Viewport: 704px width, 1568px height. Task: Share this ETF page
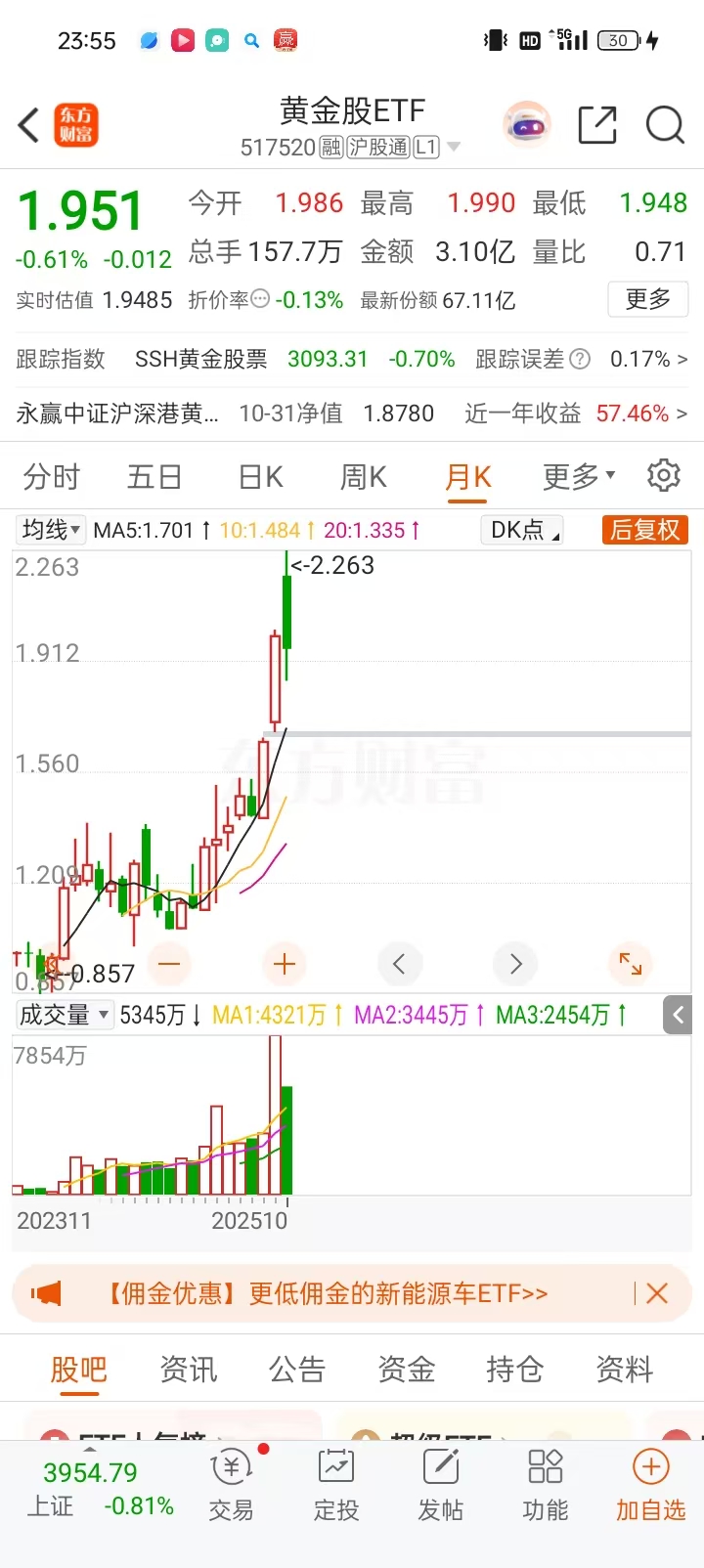click(597, 125)
